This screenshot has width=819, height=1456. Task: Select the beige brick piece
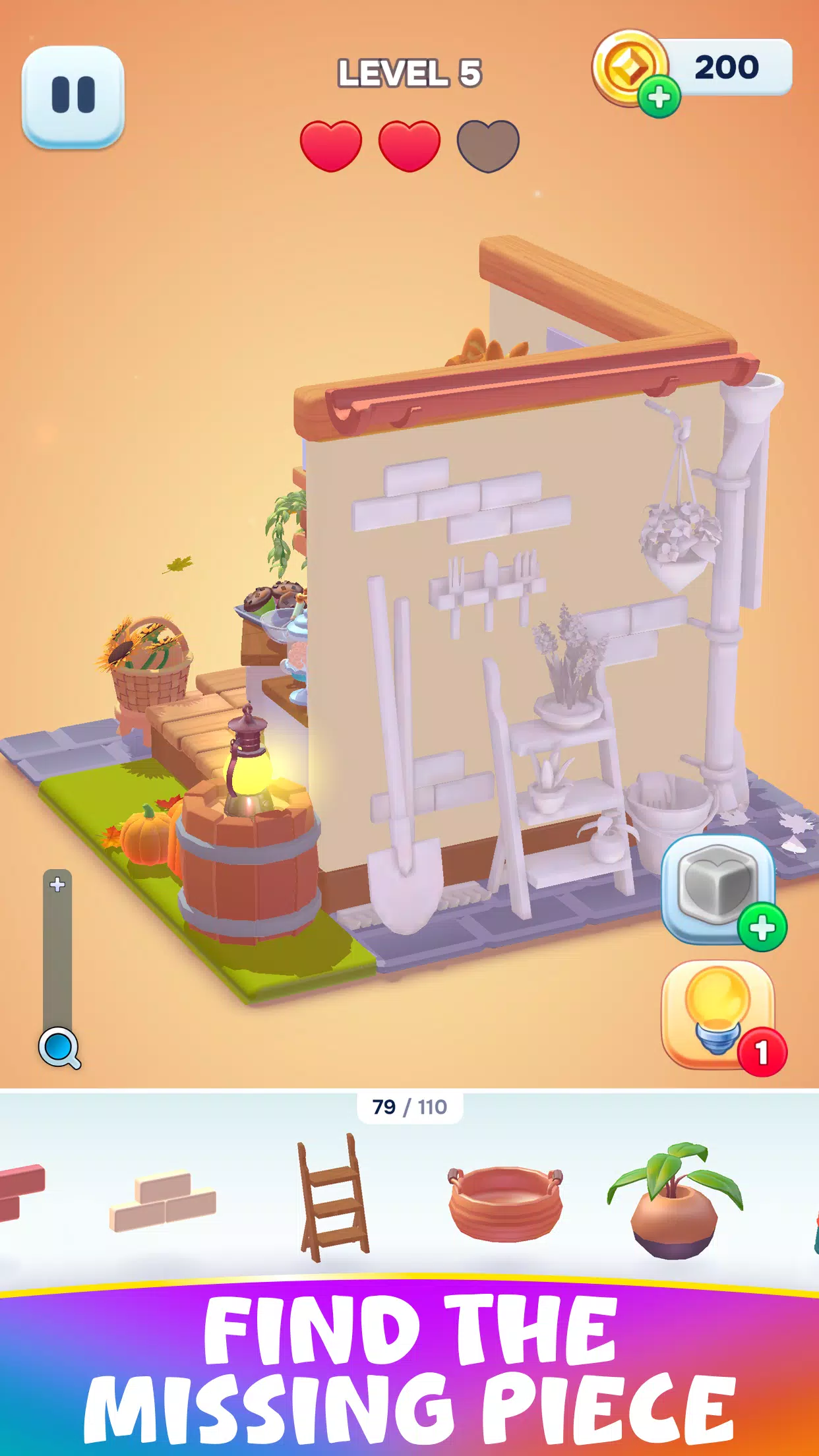[x=164, y=1201]
